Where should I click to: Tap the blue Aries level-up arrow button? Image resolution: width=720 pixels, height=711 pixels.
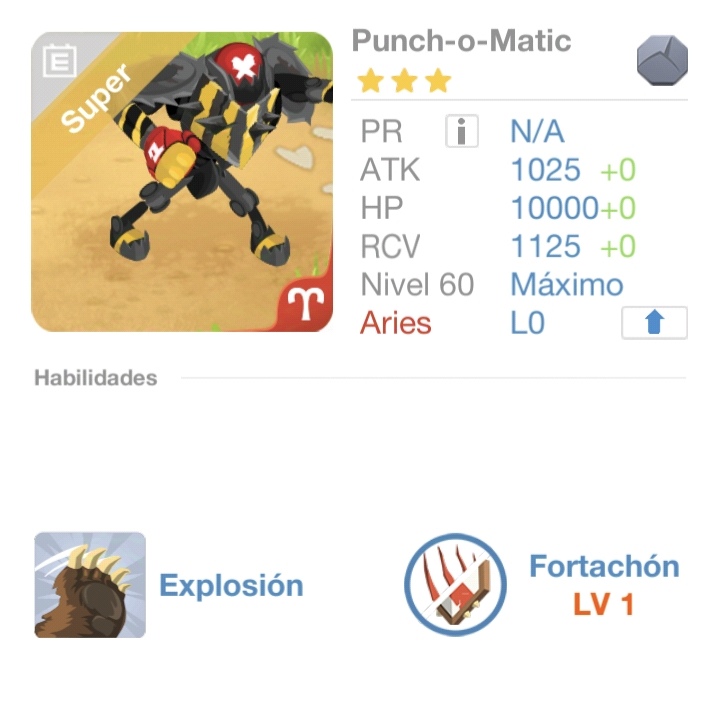click(x=654, y=323)
